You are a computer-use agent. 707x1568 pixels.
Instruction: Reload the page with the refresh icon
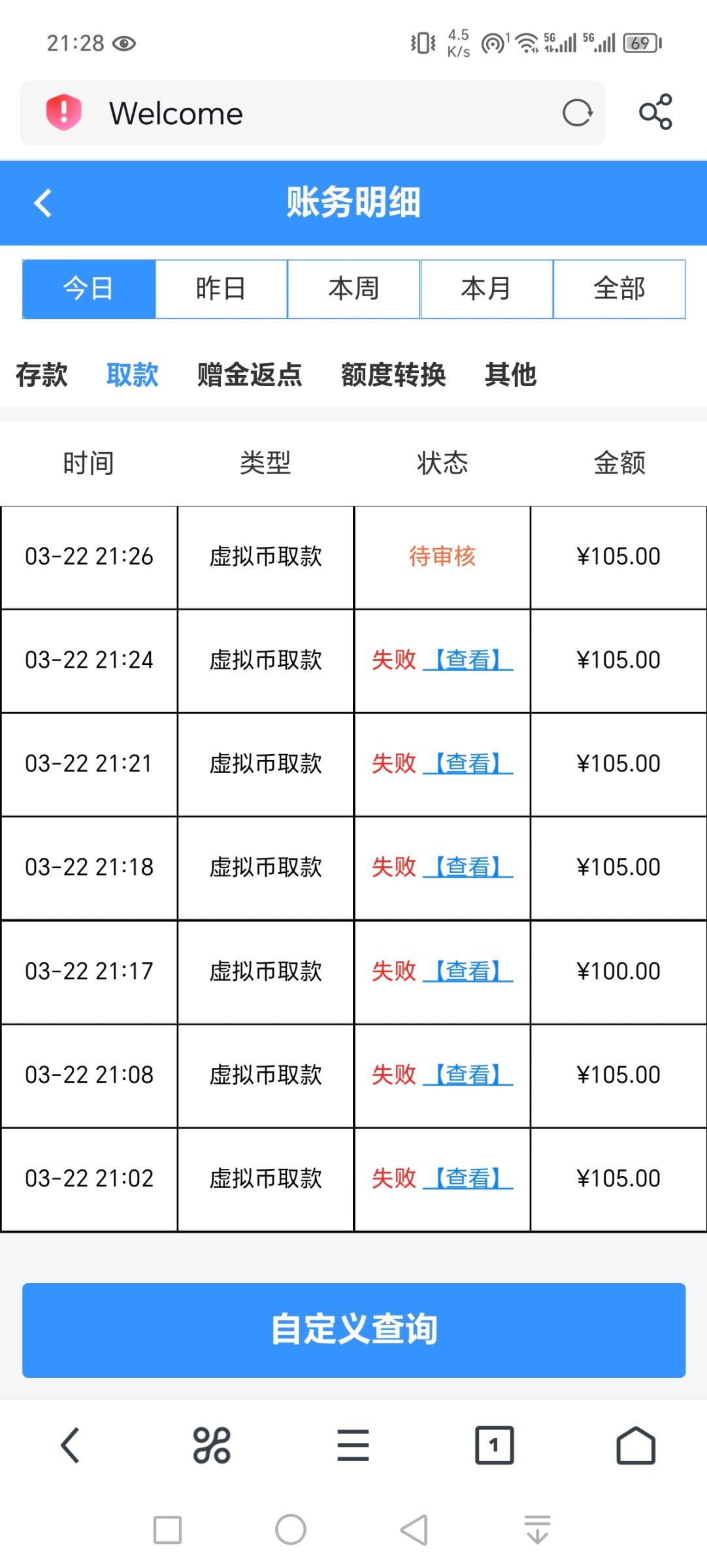coord(577,113)
